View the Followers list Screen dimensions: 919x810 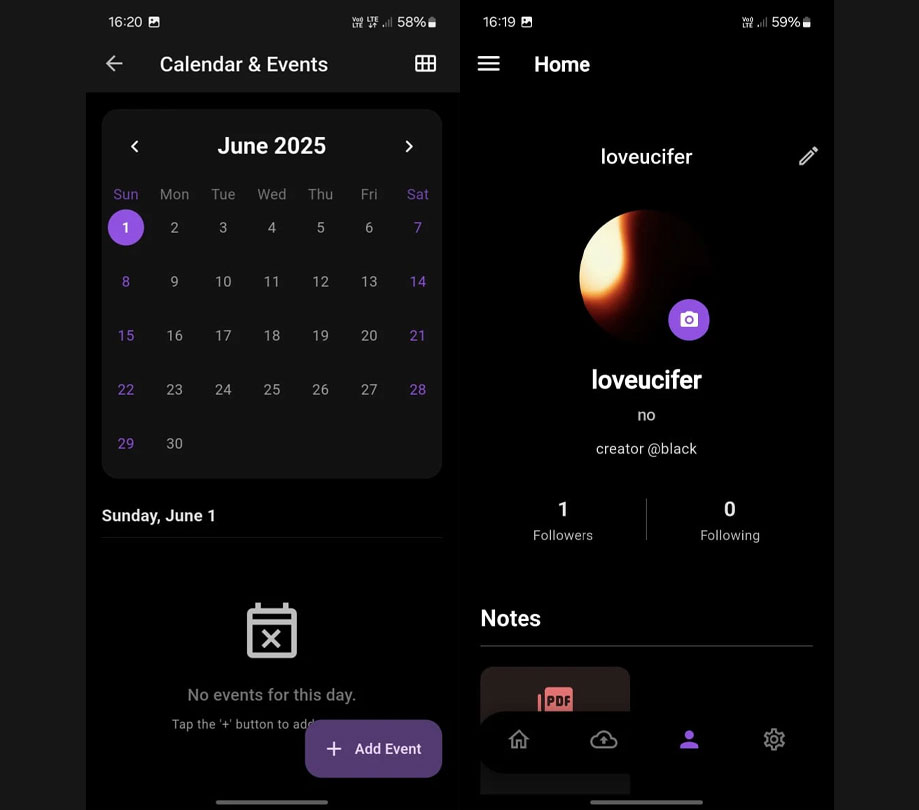563,520
